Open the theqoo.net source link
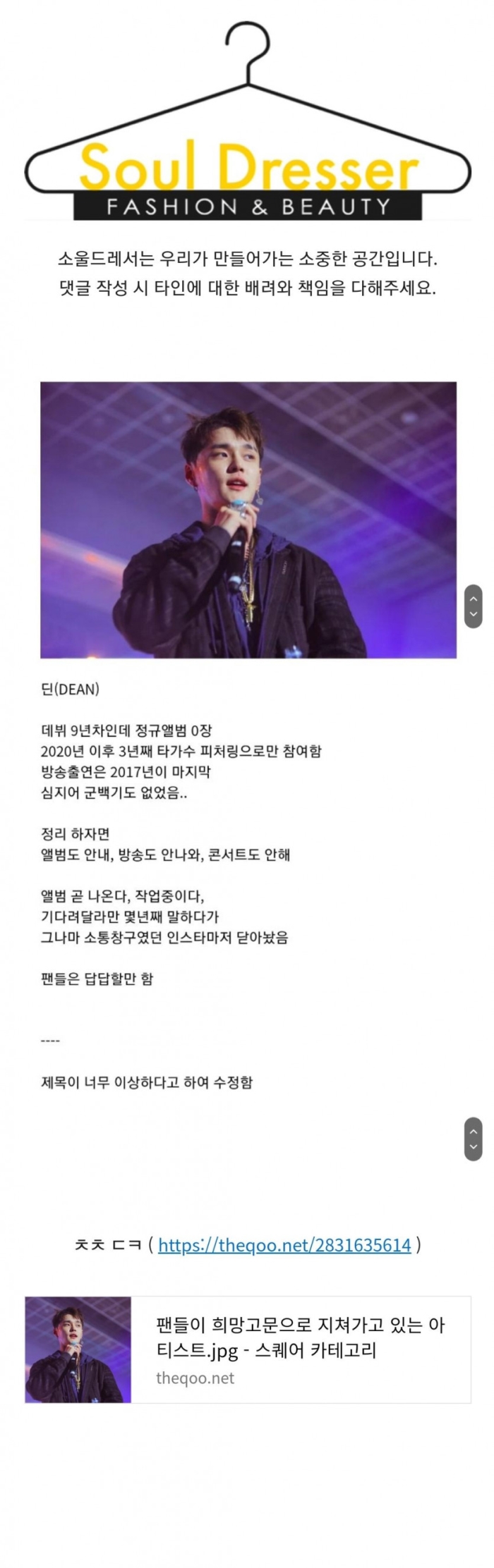The height and width of the screenshot is (1568, 494). click(284, 1244)
